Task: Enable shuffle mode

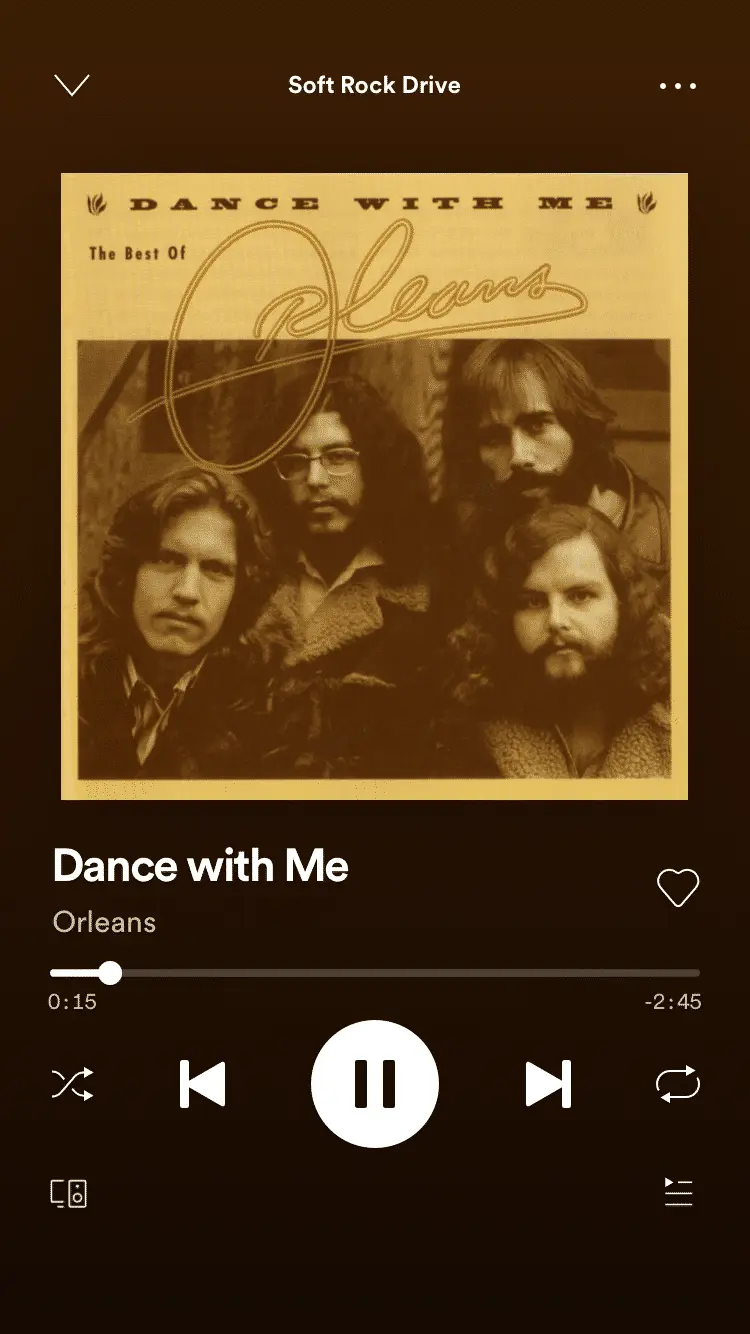Action: coord(72,1084)
